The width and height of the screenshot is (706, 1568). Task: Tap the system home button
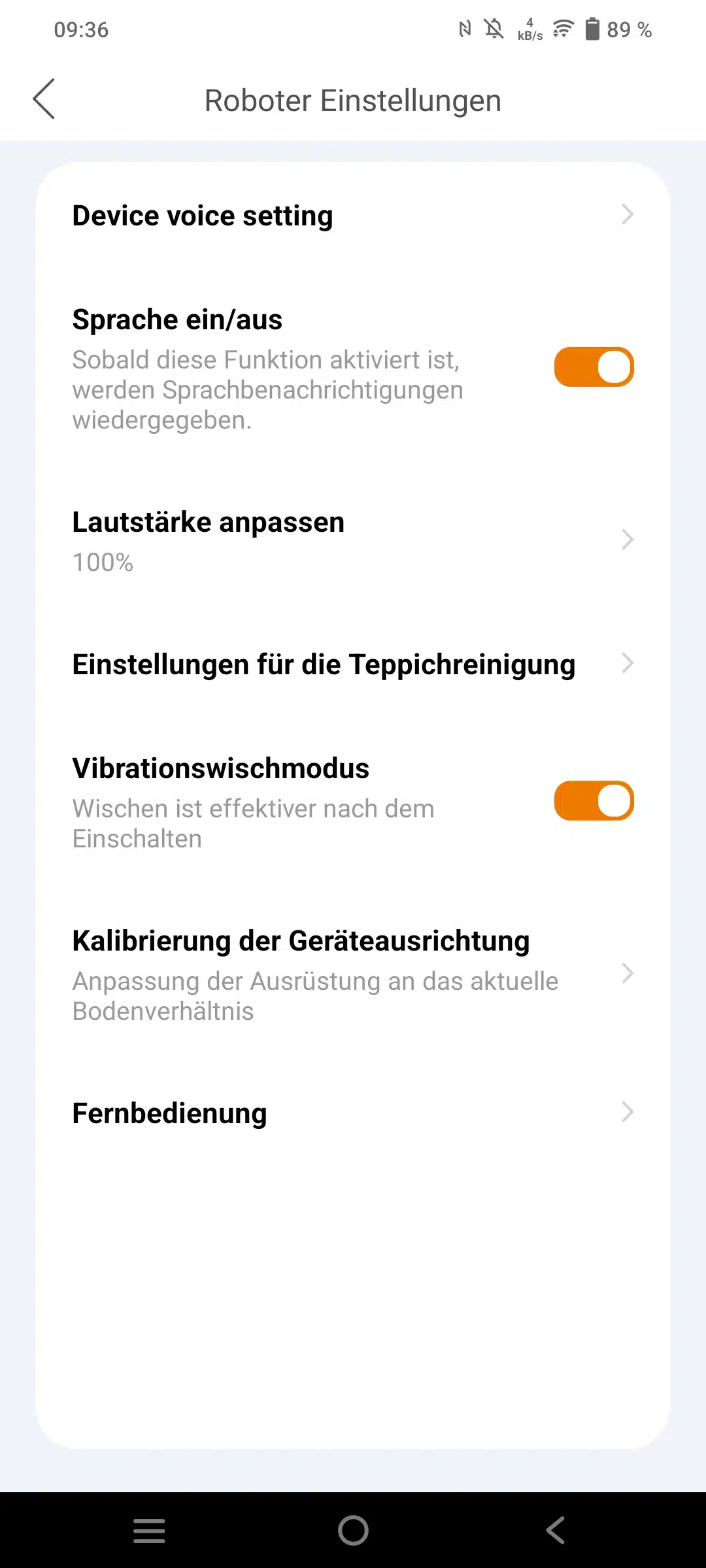click(353, 1530)
